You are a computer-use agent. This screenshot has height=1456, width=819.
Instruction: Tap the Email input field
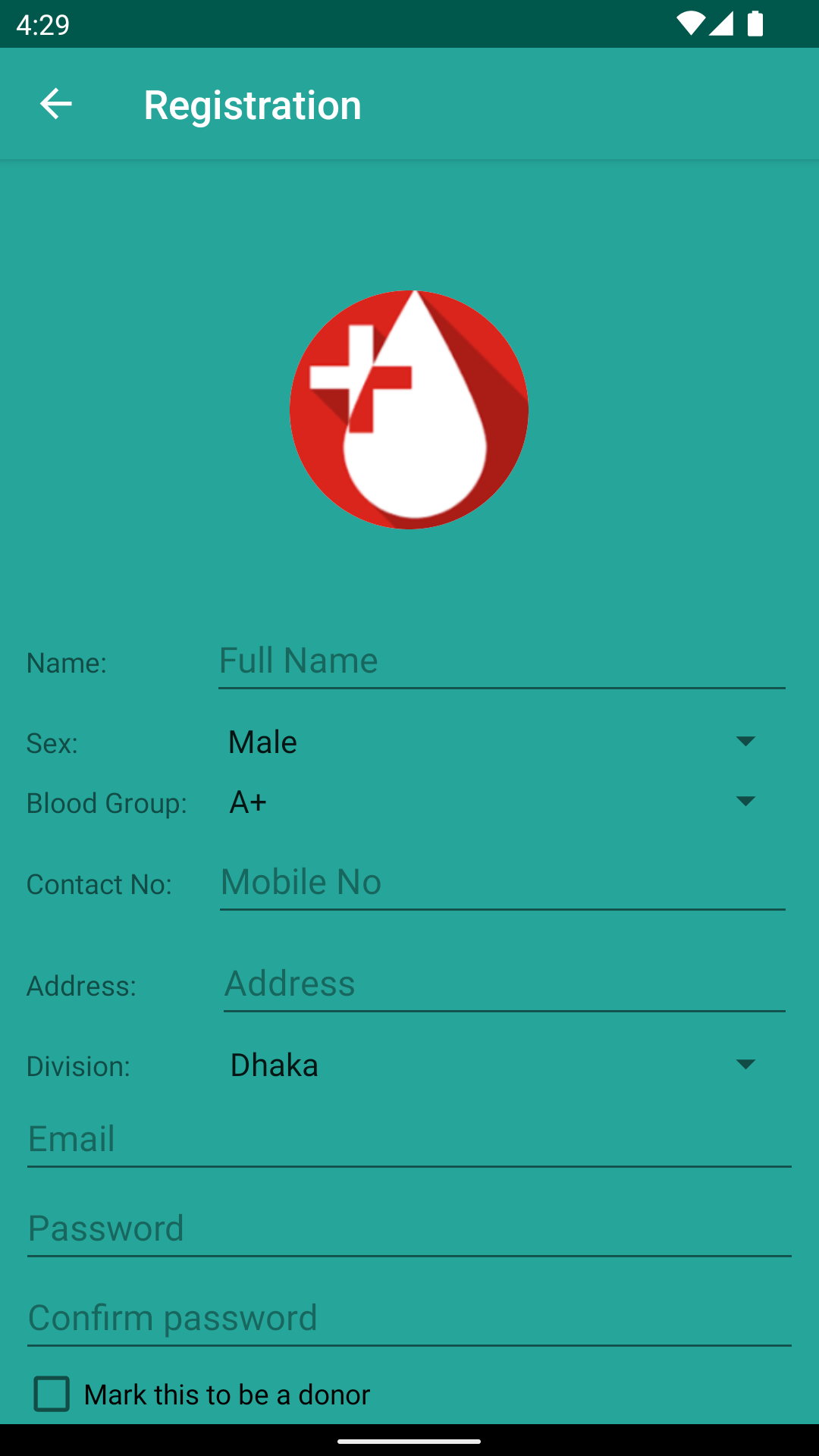[409, 1140]
